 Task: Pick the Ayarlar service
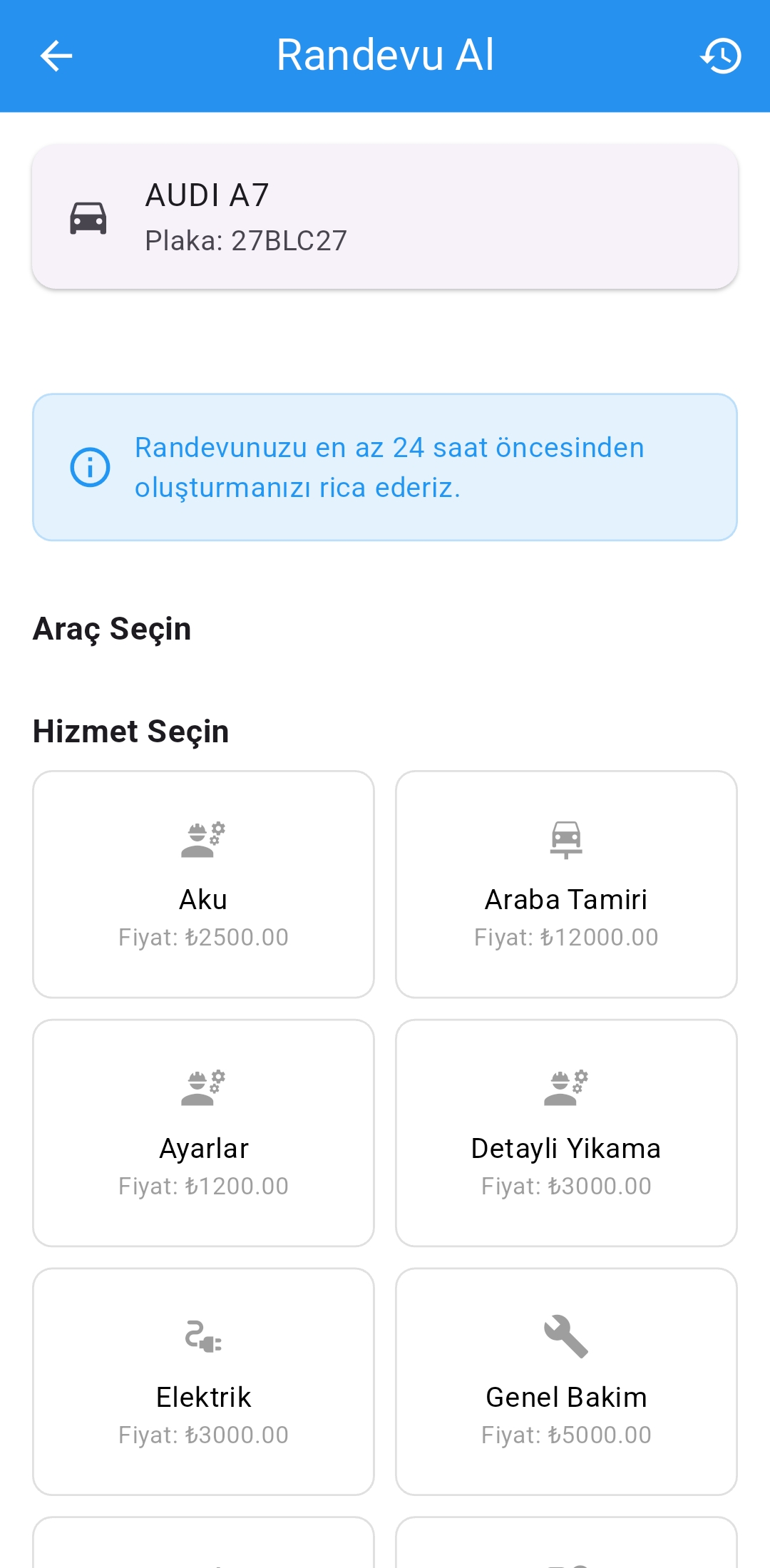[x=203, y=1133]
